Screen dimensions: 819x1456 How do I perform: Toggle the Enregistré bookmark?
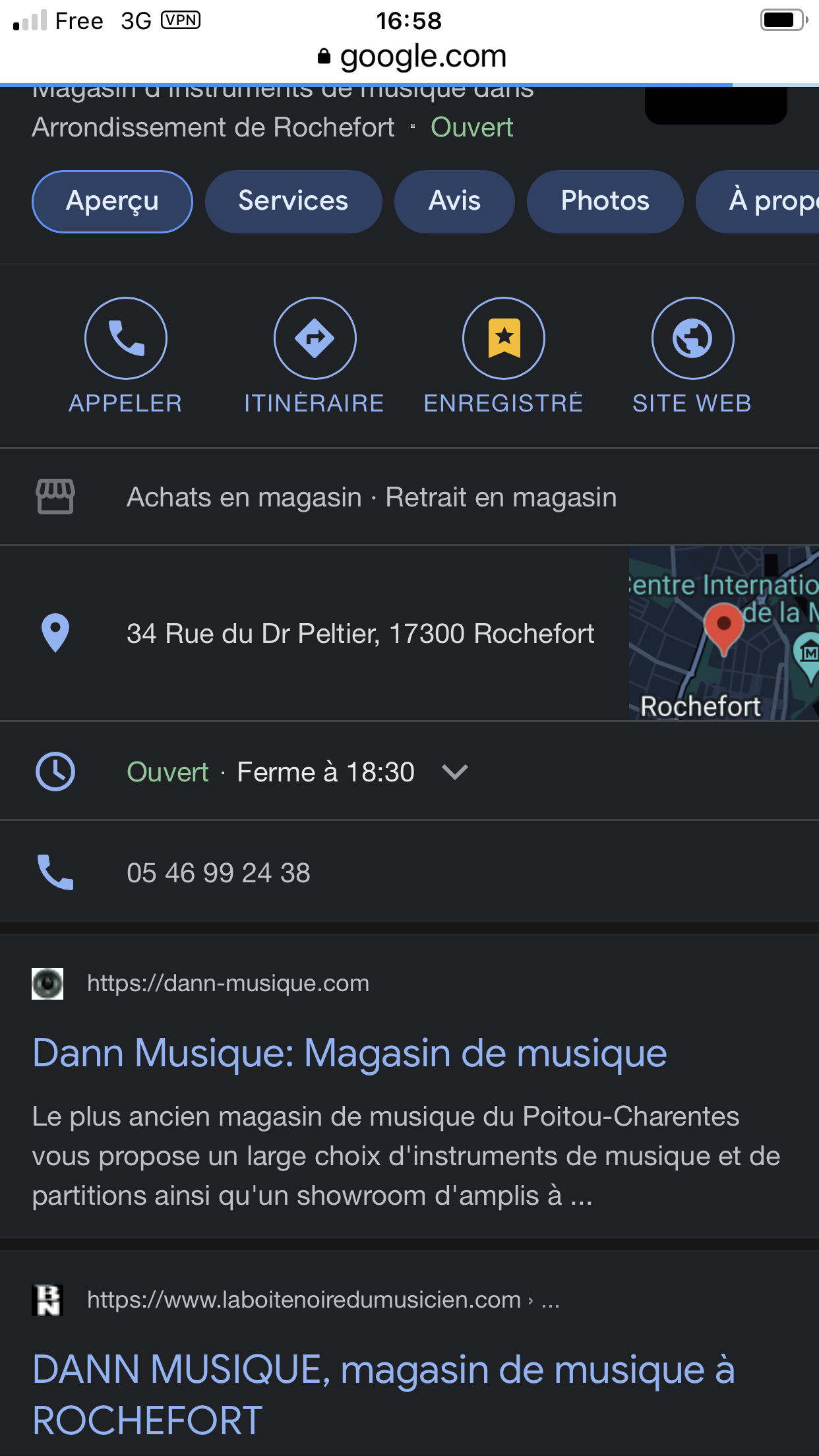point(504,356)
